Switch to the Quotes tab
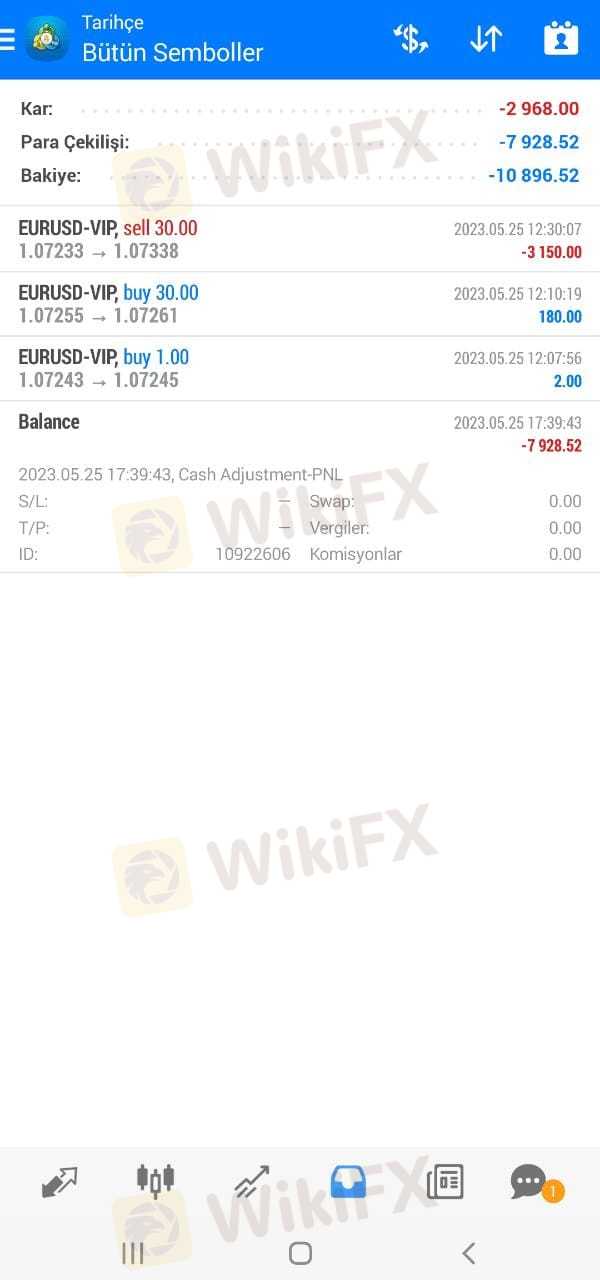Viewport: 600px width, 1280px height. tap(60, 1182)
